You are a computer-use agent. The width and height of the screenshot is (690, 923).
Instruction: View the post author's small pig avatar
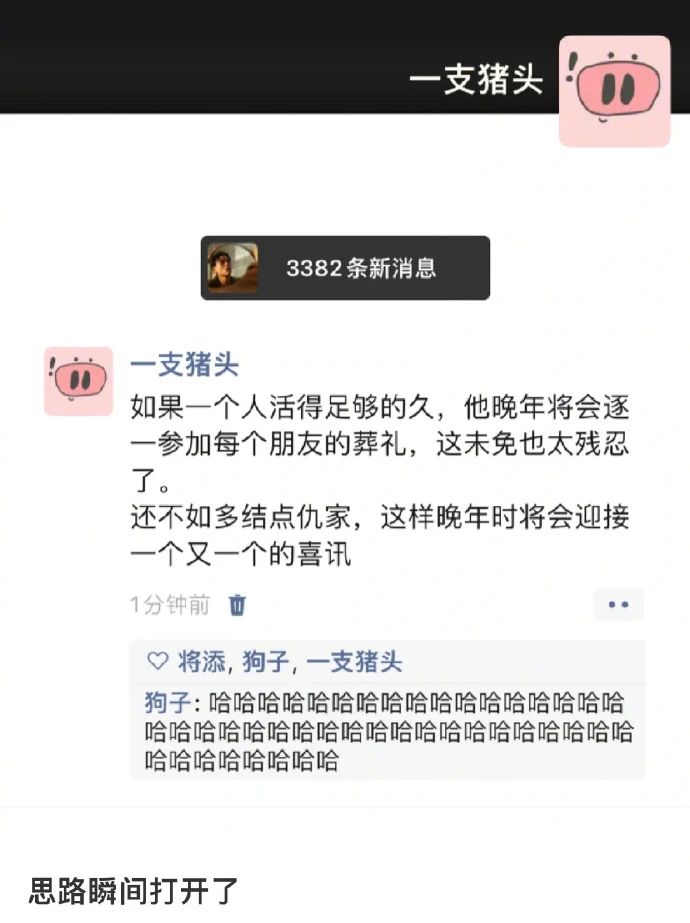[x=78, y=381]
